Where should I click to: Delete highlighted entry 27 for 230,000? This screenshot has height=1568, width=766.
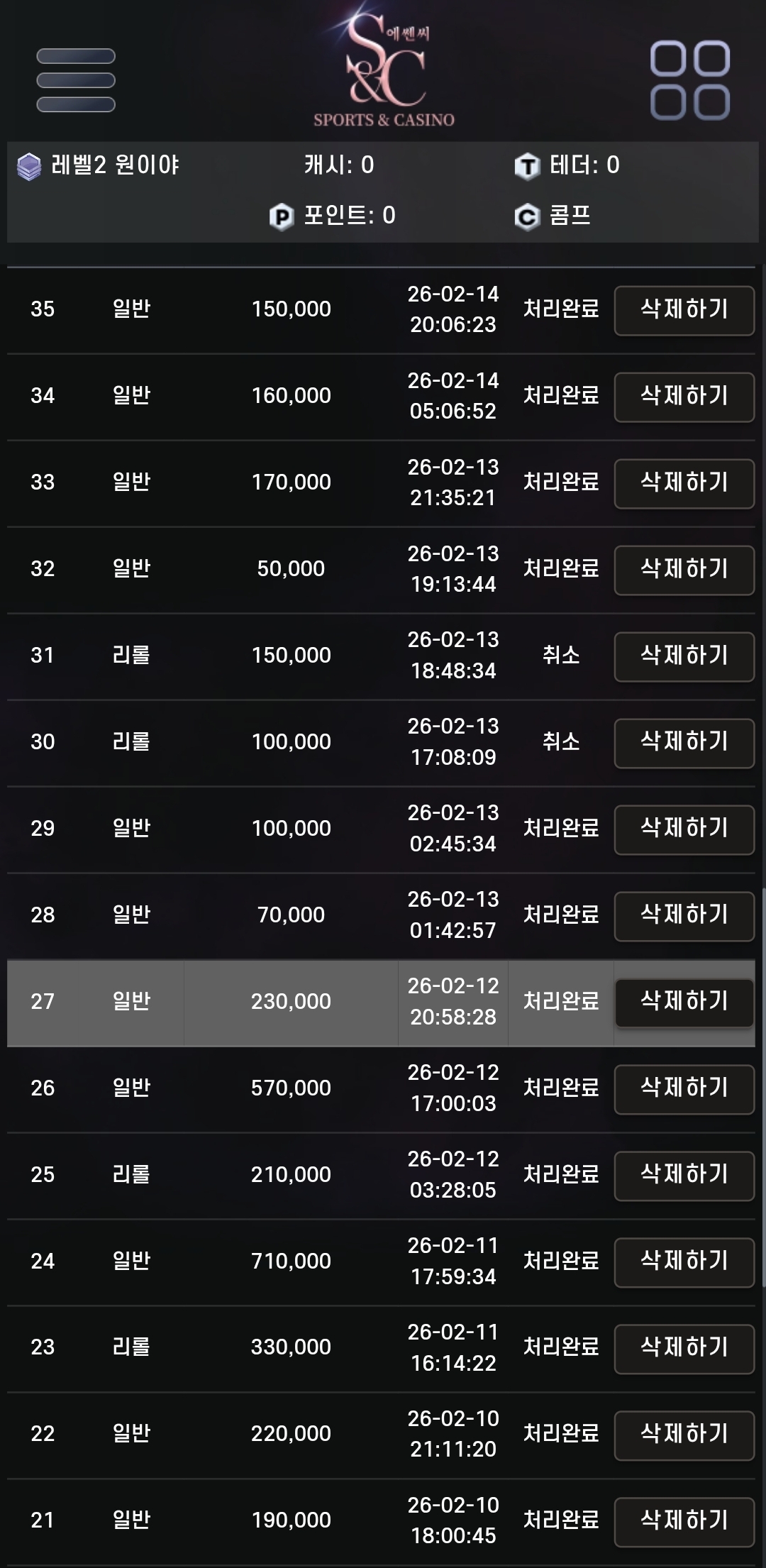click(x=684, y=1003)
